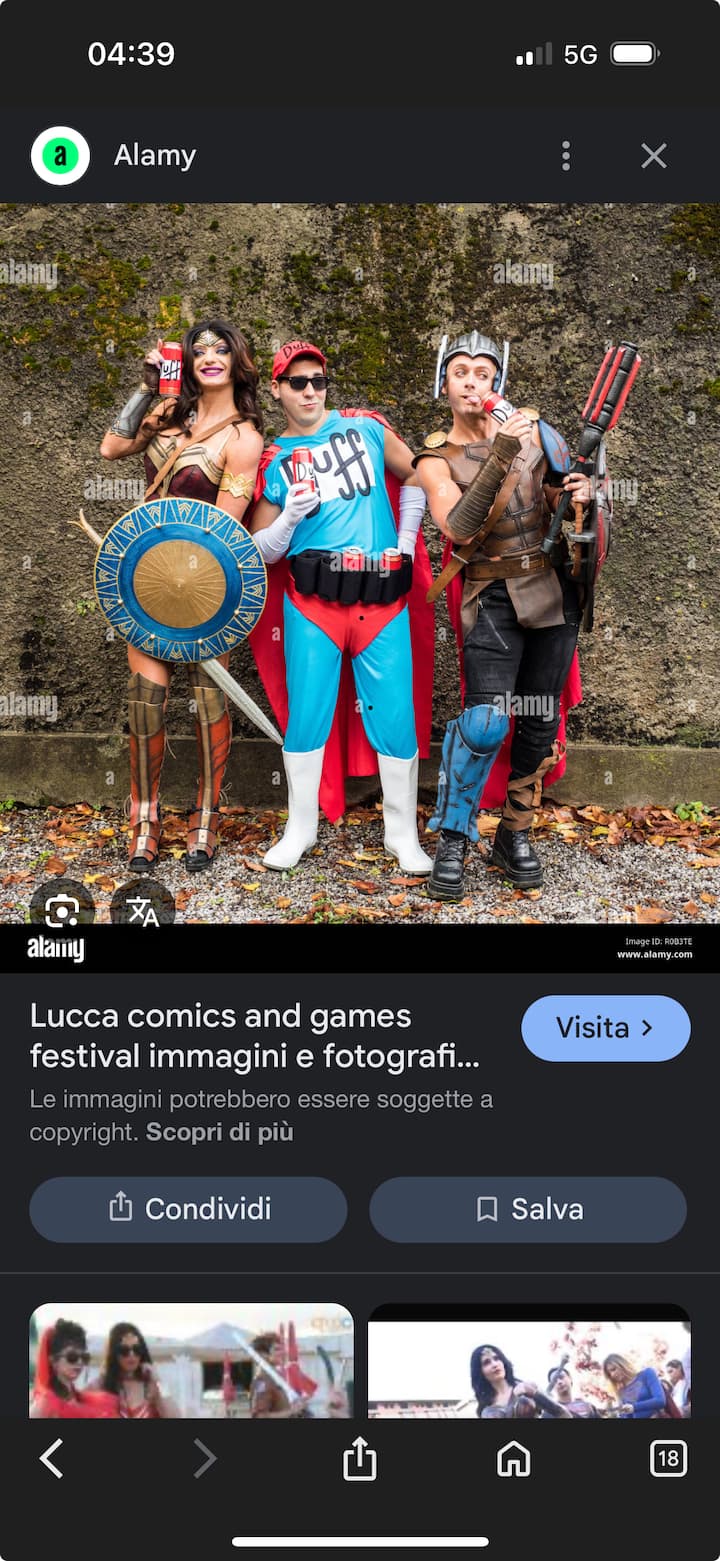Open the related Wonder Woman cosplay thumbnail

[528, 1360]
